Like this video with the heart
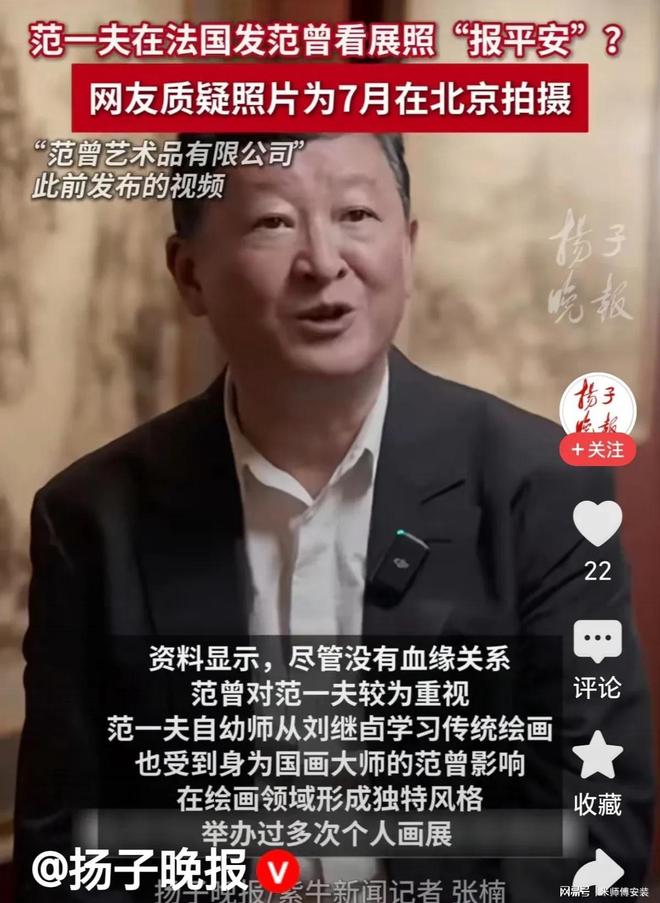 pyautogui.click(x=597, y=523)
